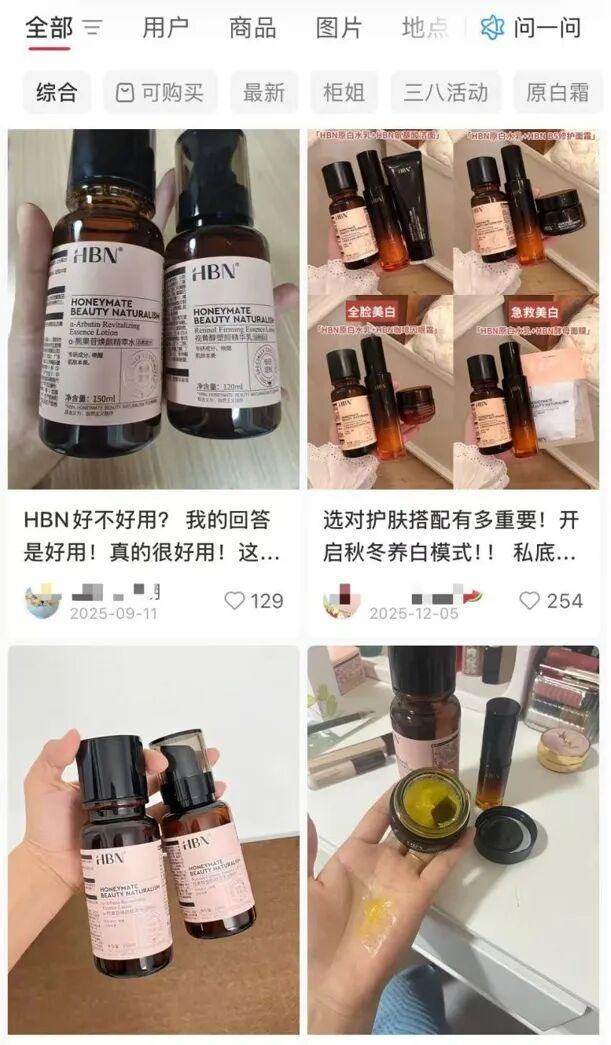Switch to the 用户 tab
Image resolution: width=611 pixels, height=1045 pixels.
pos(165,28)
